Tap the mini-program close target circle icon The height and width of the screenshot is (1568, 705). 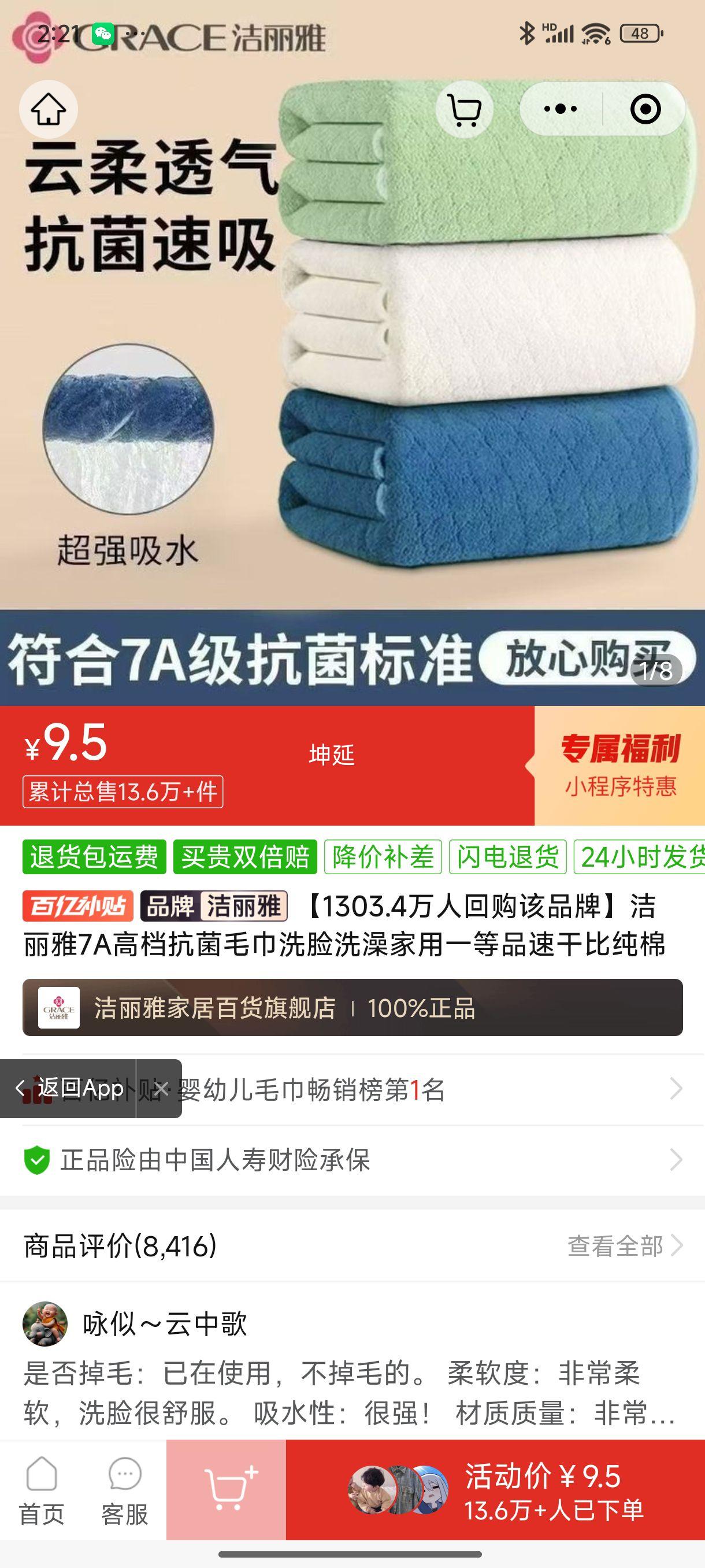(647, 108)
